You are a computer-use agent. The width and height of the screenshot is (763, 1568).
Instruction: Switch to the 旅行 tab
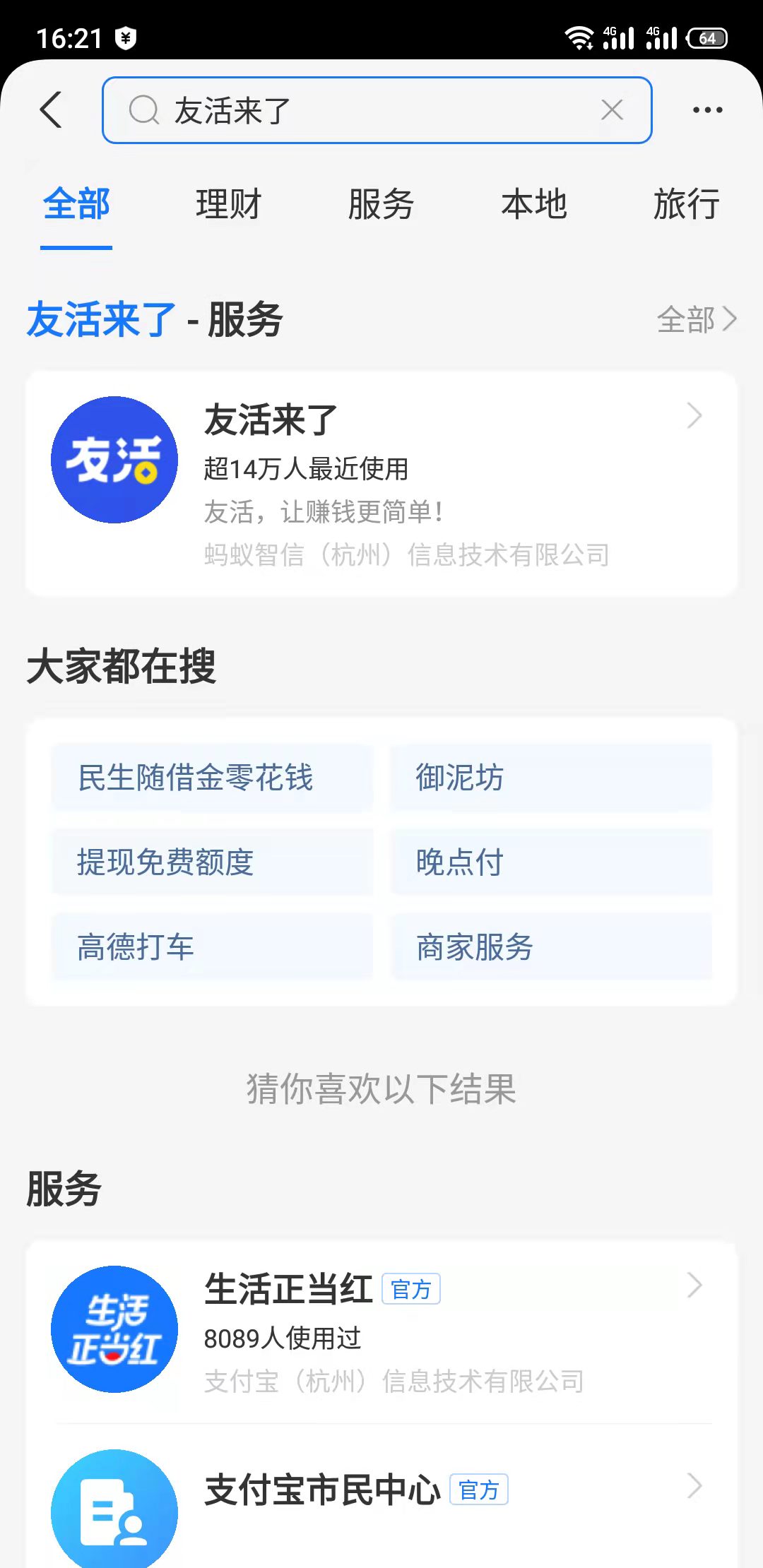[686, 205]
